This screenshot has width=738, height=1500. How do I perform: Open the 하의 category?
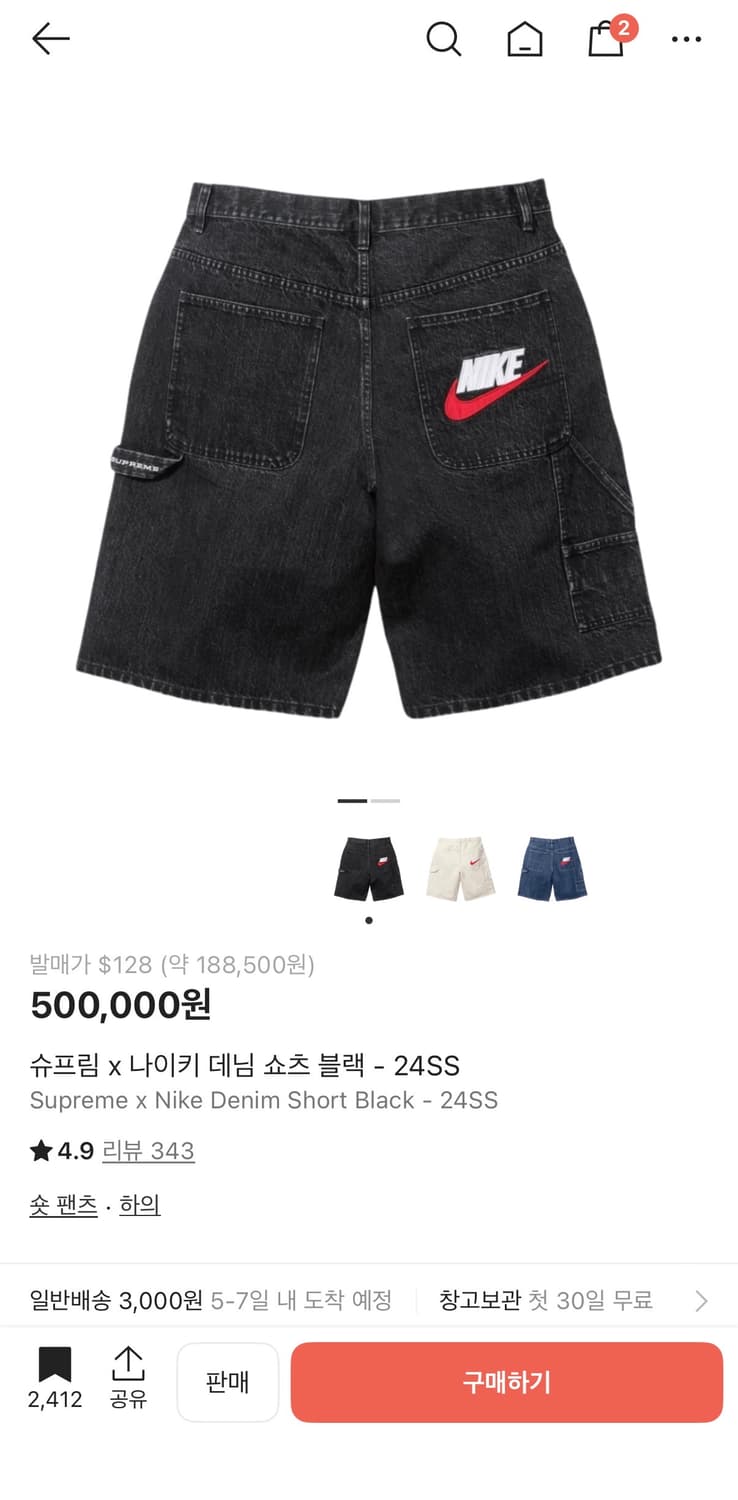click(139, 1205)
